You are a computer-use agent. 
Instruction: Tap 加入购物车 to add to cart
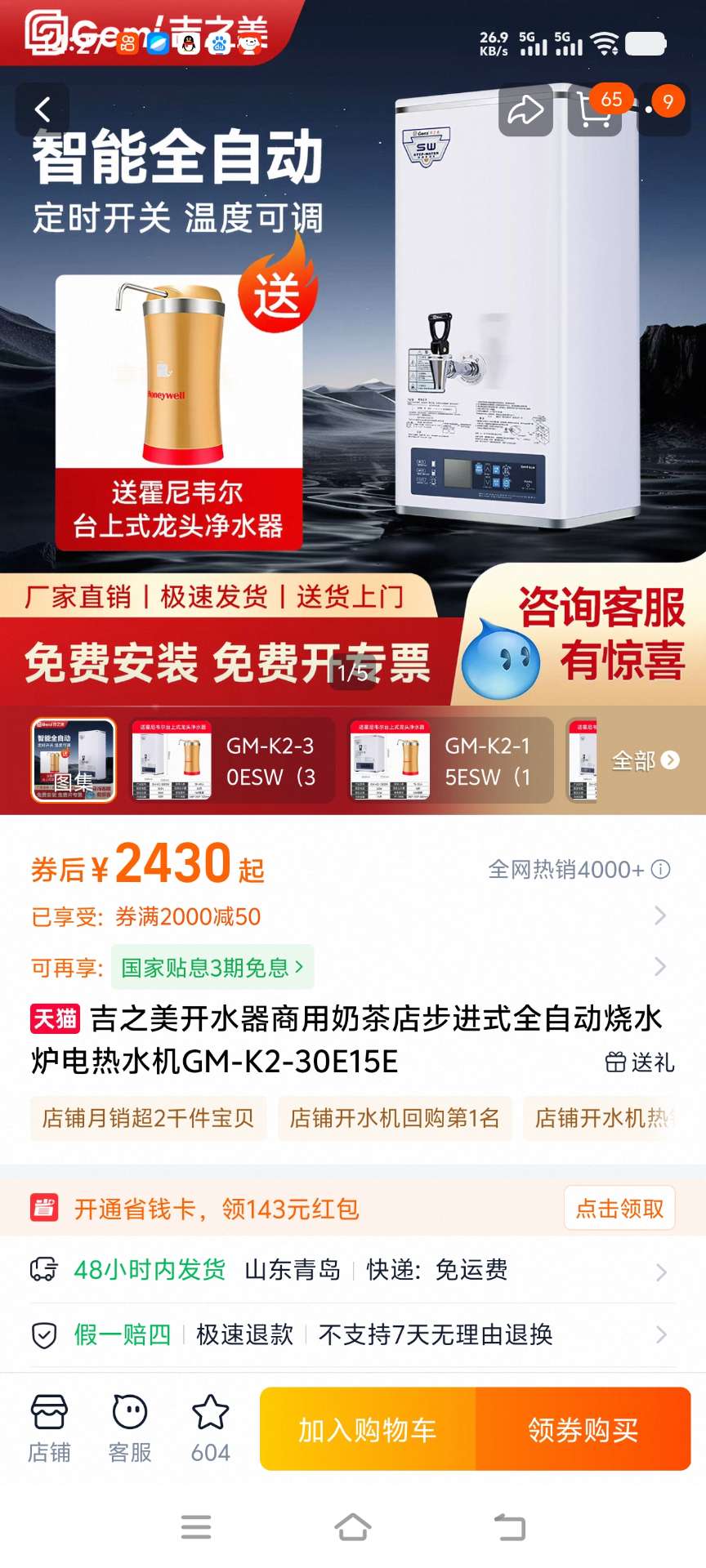point(368,1429)
